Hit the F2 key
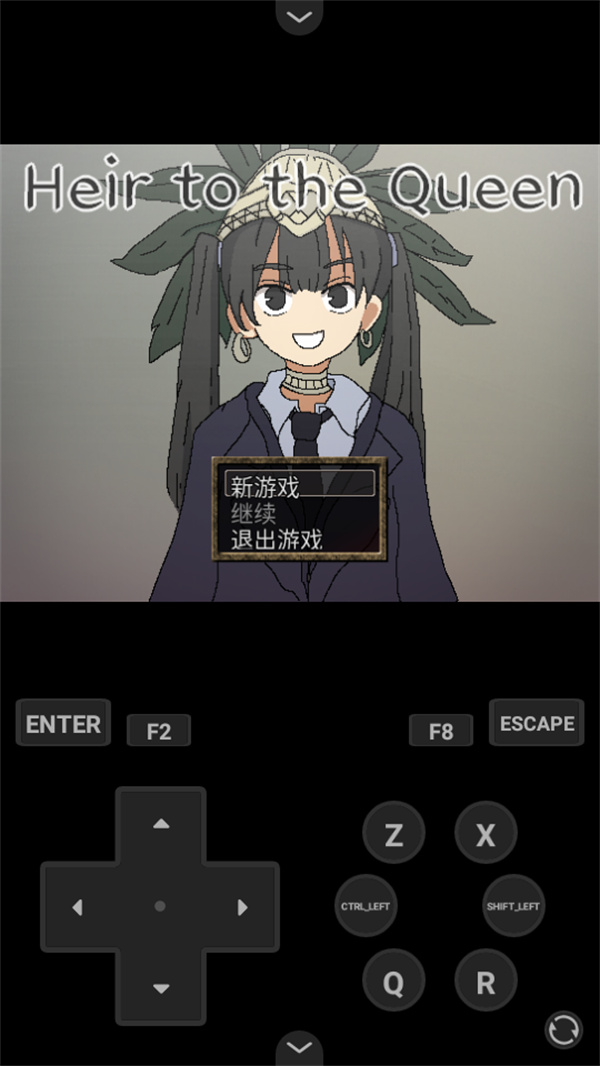 coord(159,731)
